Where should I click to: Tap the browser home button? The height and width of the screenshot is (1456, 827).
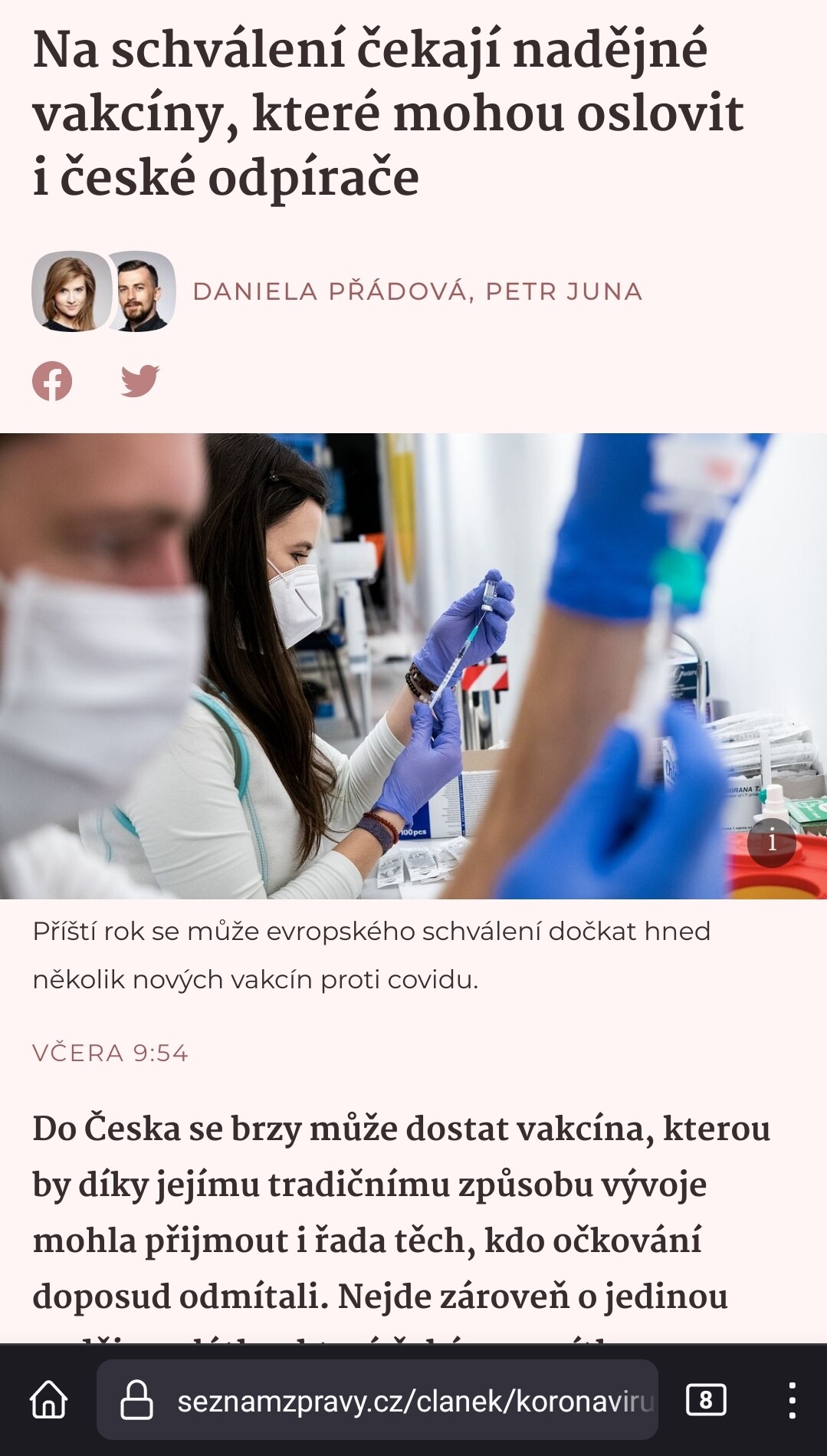(48, 1400)
